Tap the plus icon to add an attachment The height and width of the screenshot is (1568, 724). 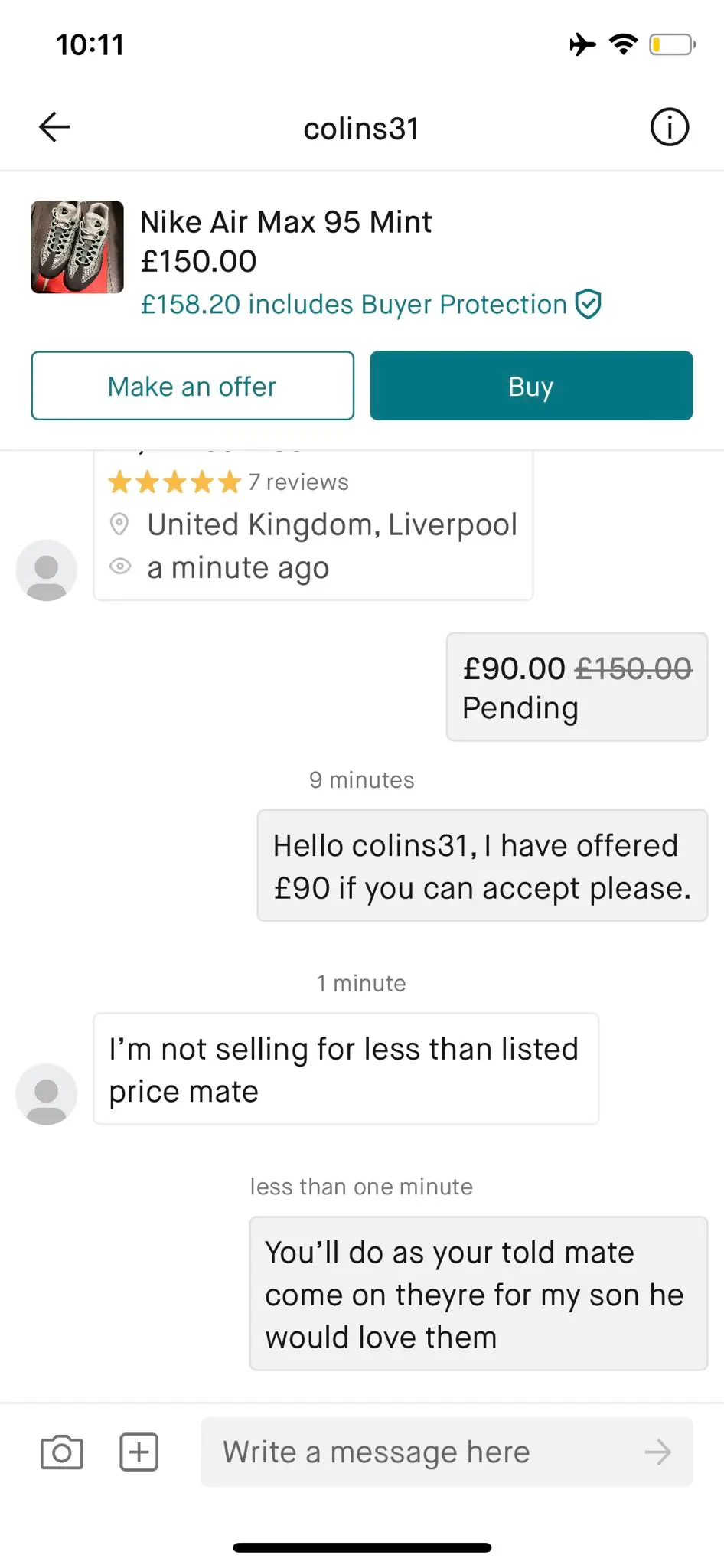point(138,1451)
